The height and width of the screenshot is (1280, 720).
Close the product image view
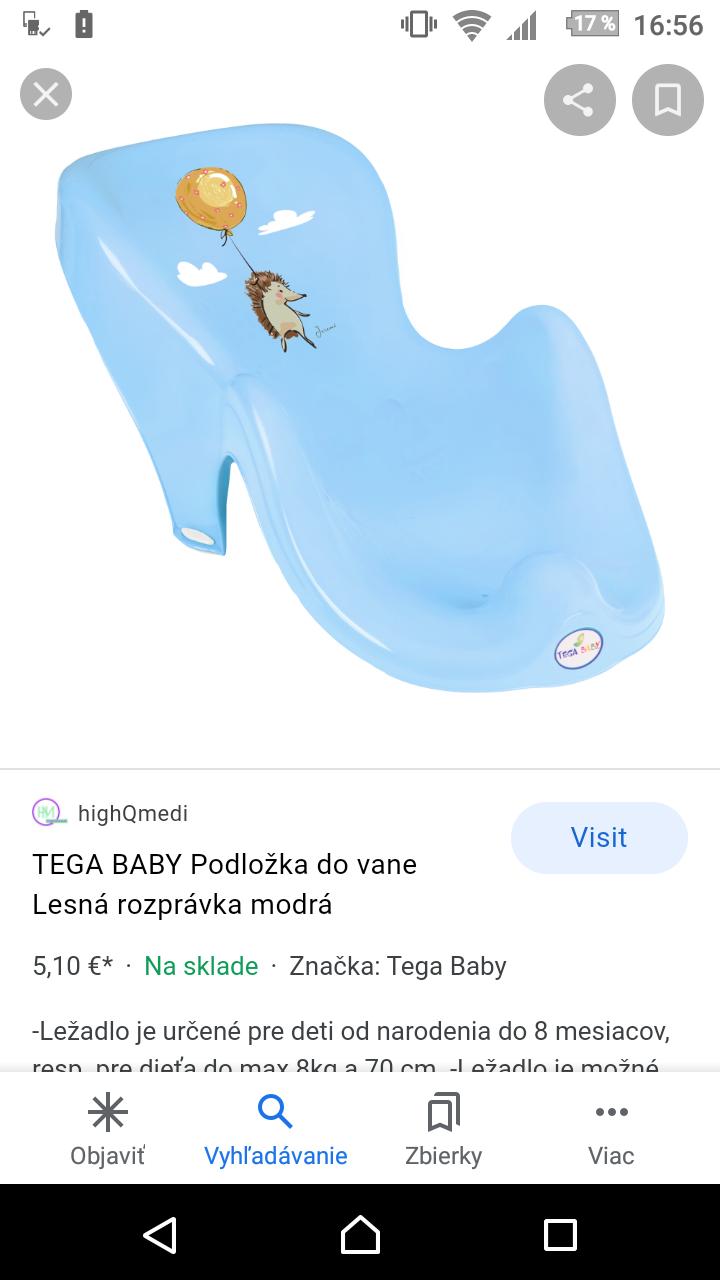pyautogui.click(x=46, y=95)
